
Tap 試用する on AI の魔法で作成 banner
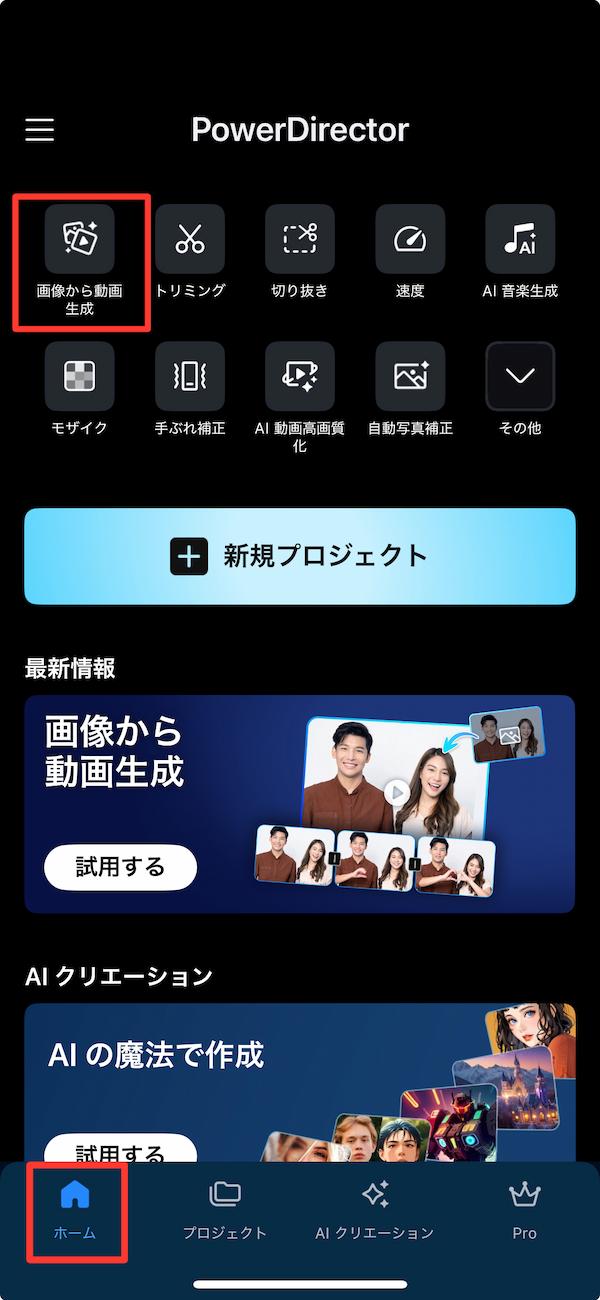pyautogui.click(x=120, y=1151)
